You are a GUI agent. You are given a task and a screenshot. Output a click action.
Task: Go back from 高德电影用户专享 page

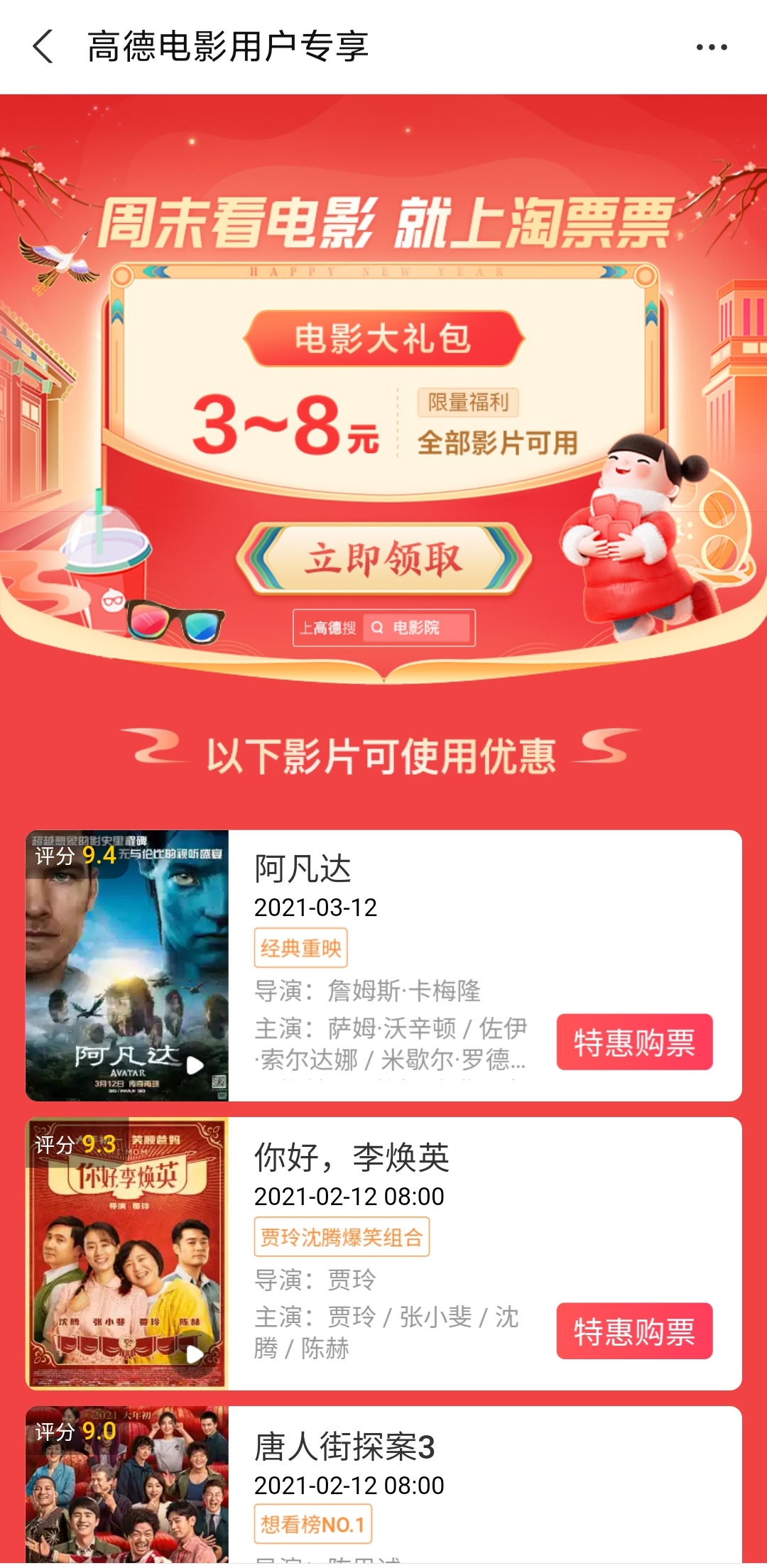[44, 47]
